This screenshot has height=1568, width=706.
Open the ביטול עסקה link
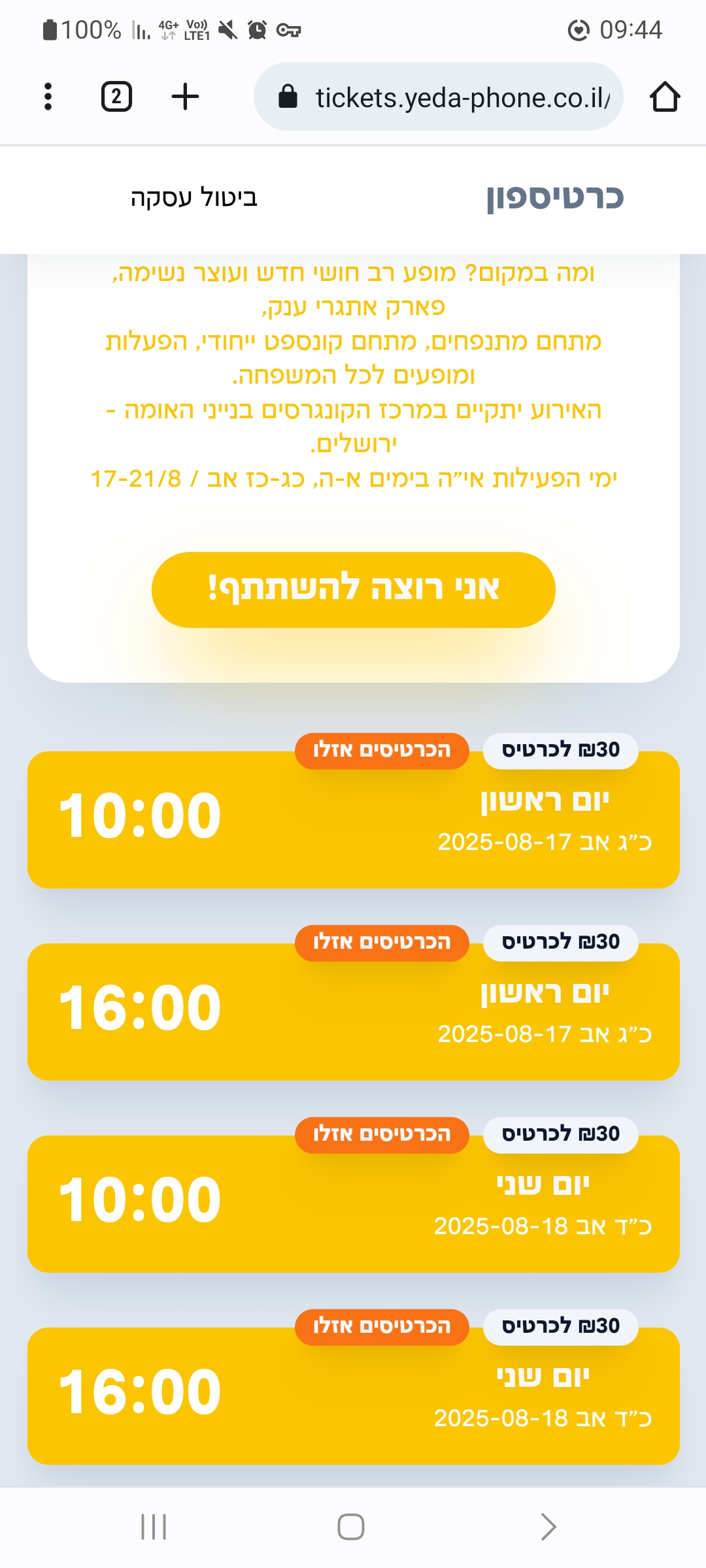pos(193,197)
